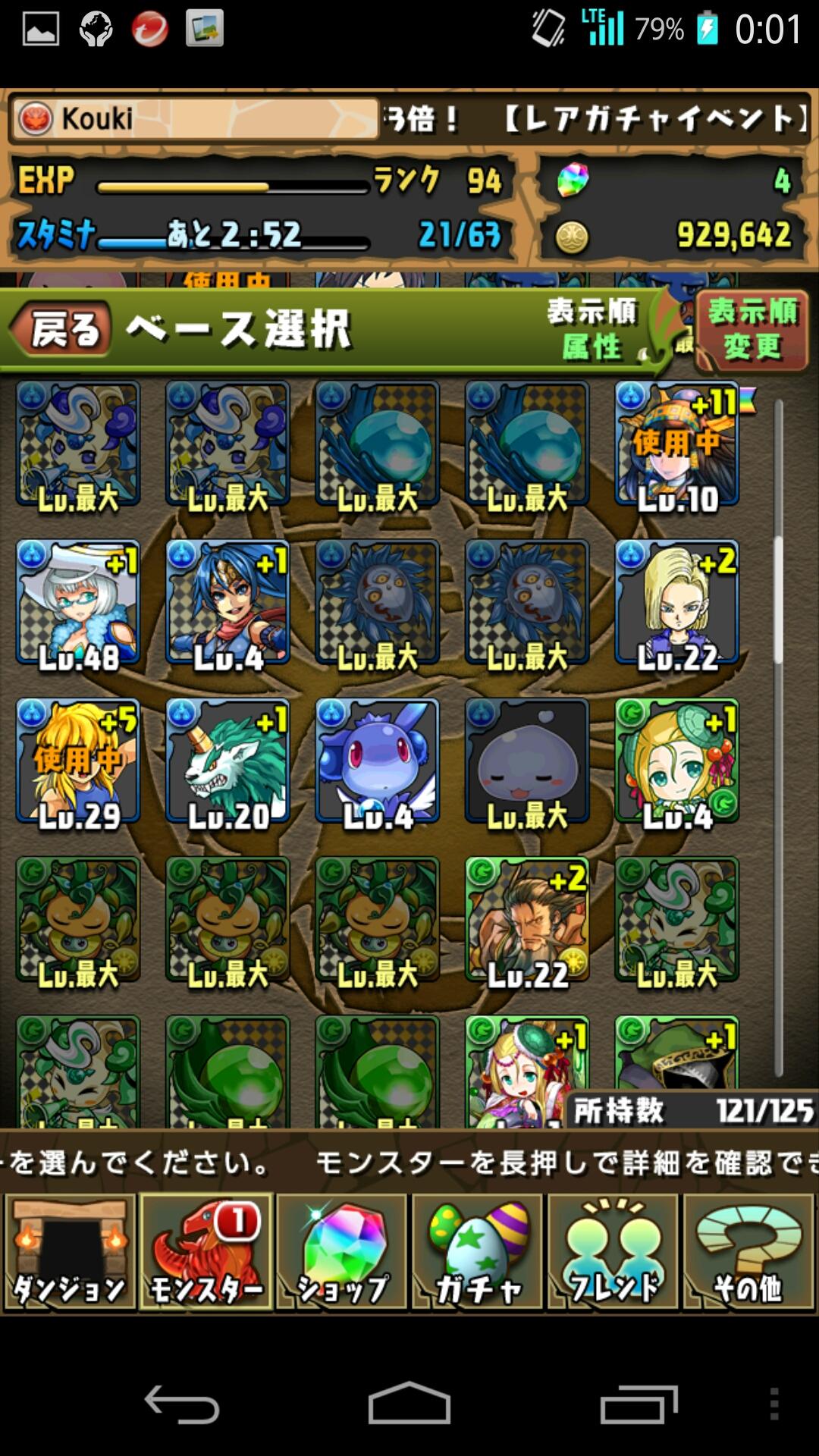Choose the Lv.22 blonde +2 water monster
Screen dimensions: 819x1456
tap(677, 603)
